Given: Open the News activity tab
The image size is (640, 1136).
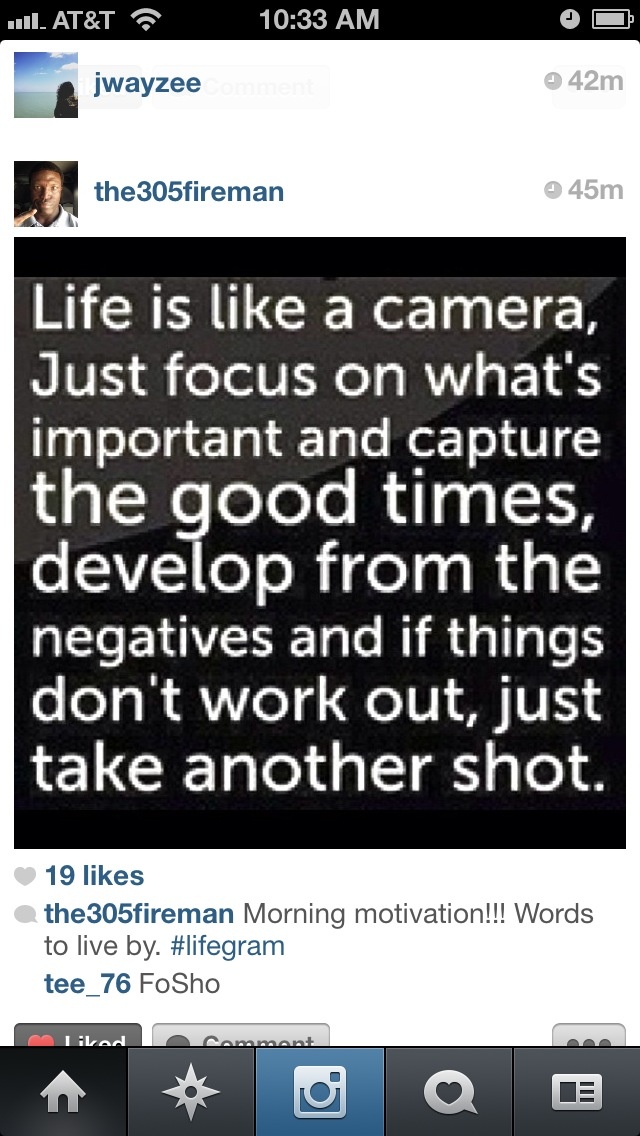Looking at the screenshot, I should 449,1092.
